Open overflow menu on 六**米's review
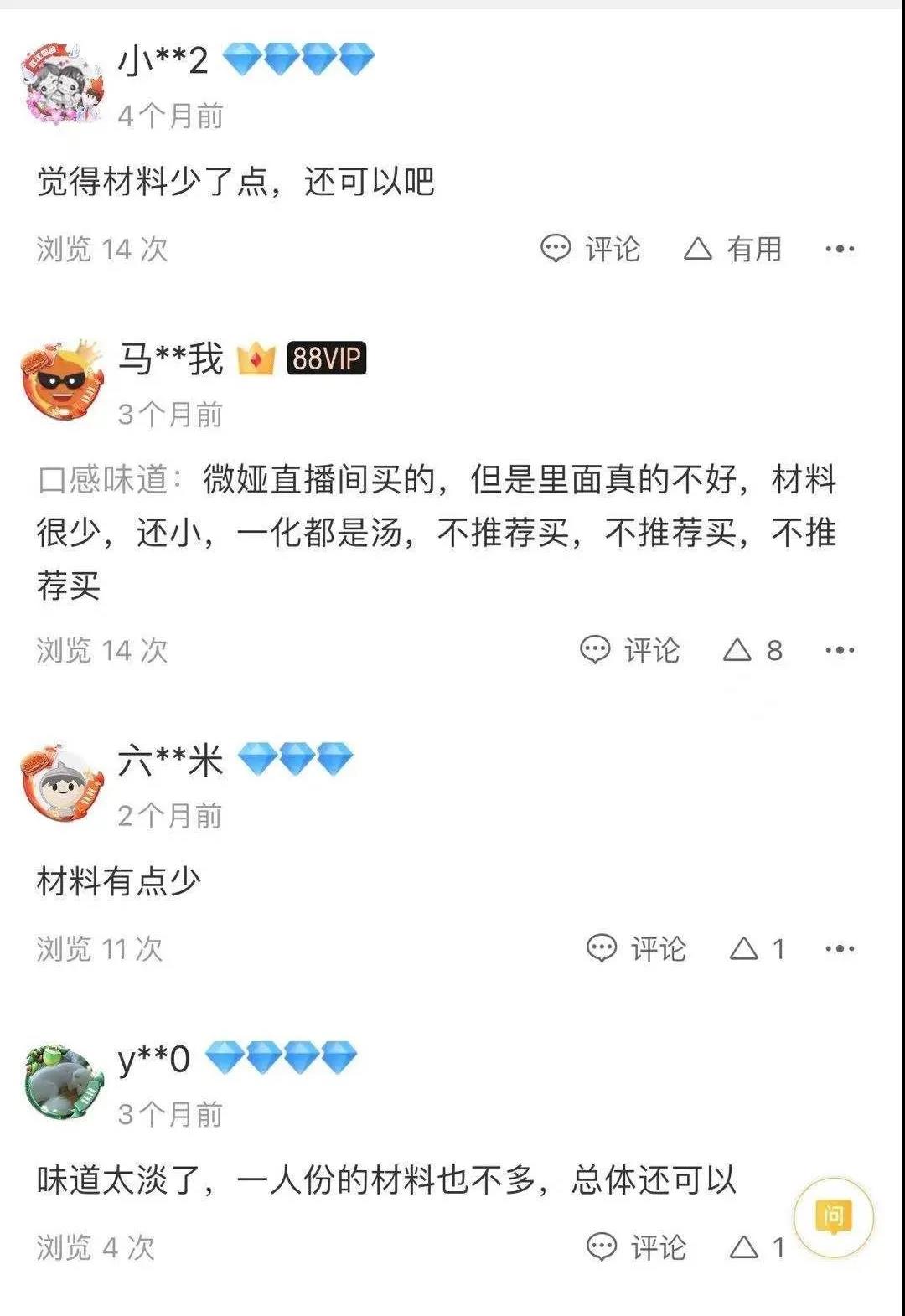Viewport: 905px width, 1316px height. (840, 948)
